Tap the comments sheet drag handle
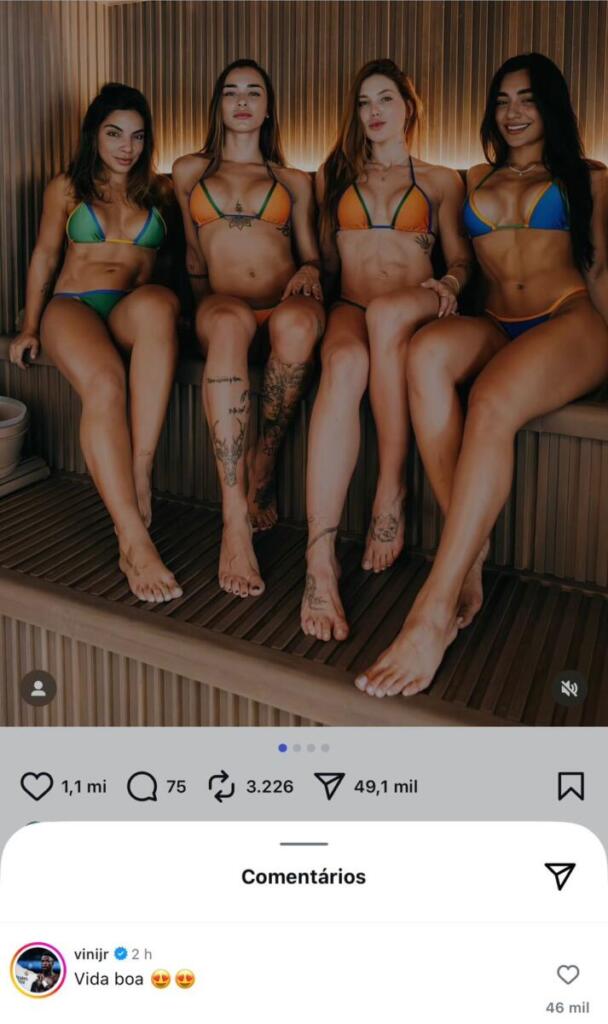 click(x=304, y=844)
